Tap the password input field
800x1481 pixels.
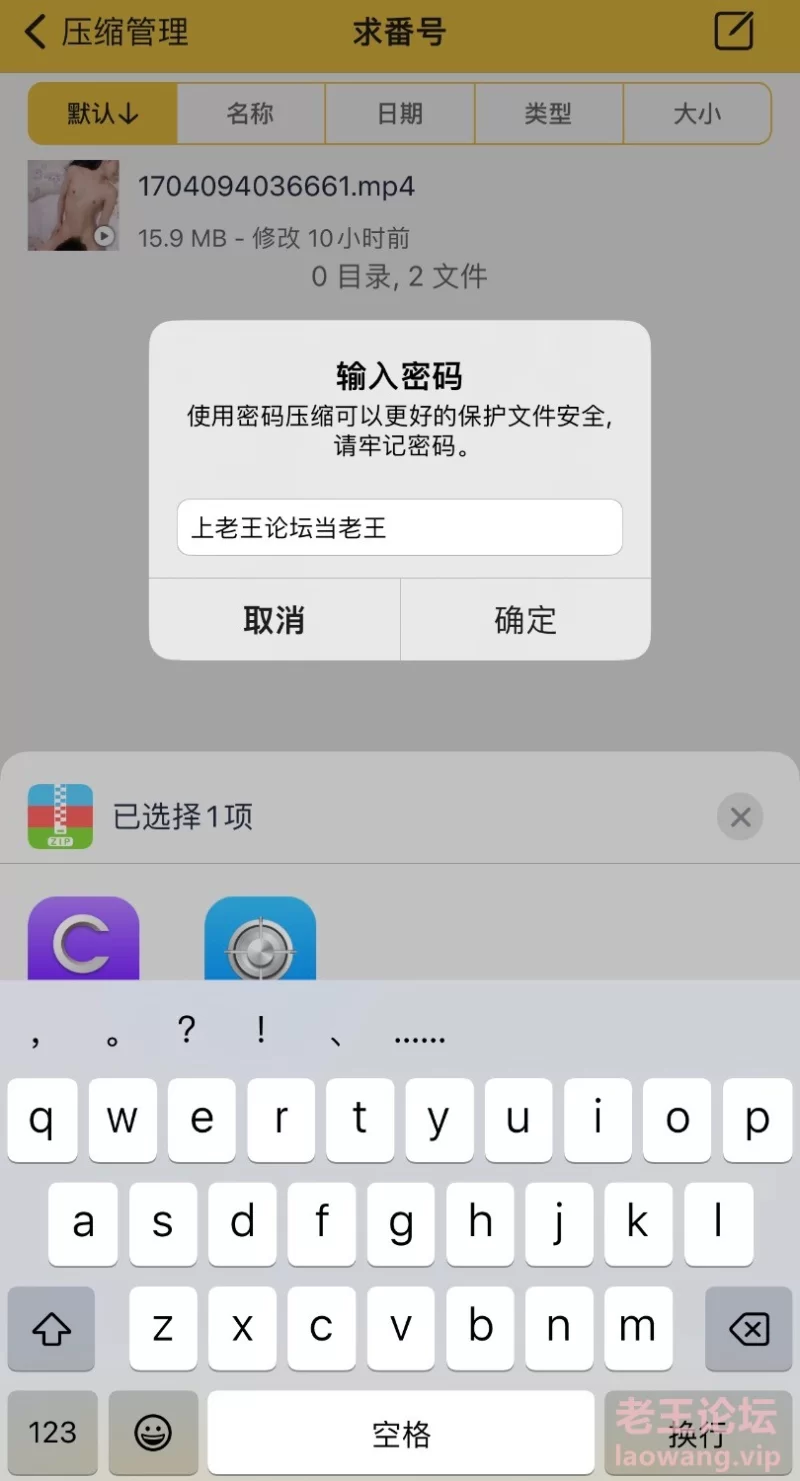[400, 527]
